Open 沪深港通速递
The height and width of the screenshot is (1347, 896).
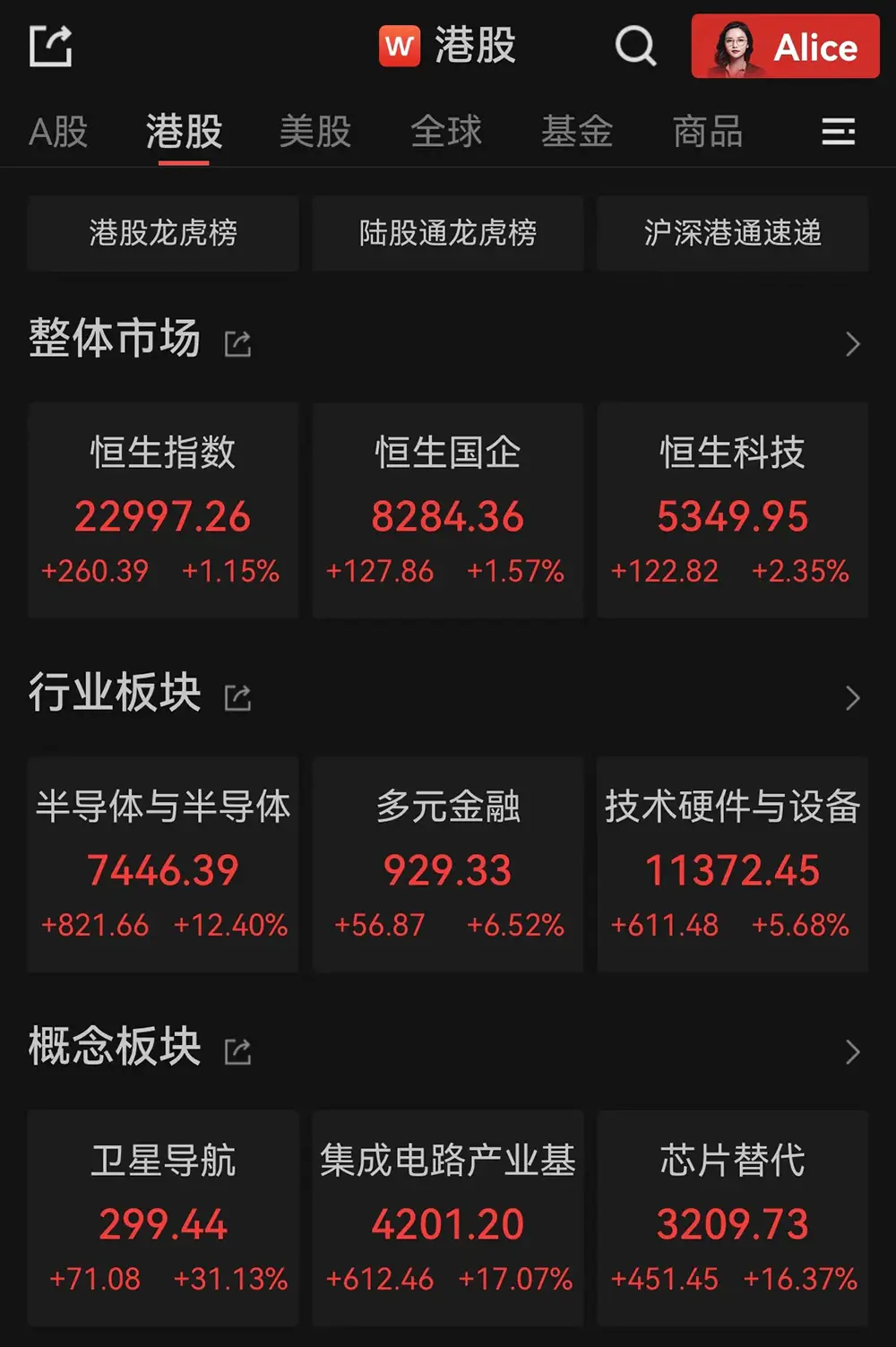pos(732,233)
